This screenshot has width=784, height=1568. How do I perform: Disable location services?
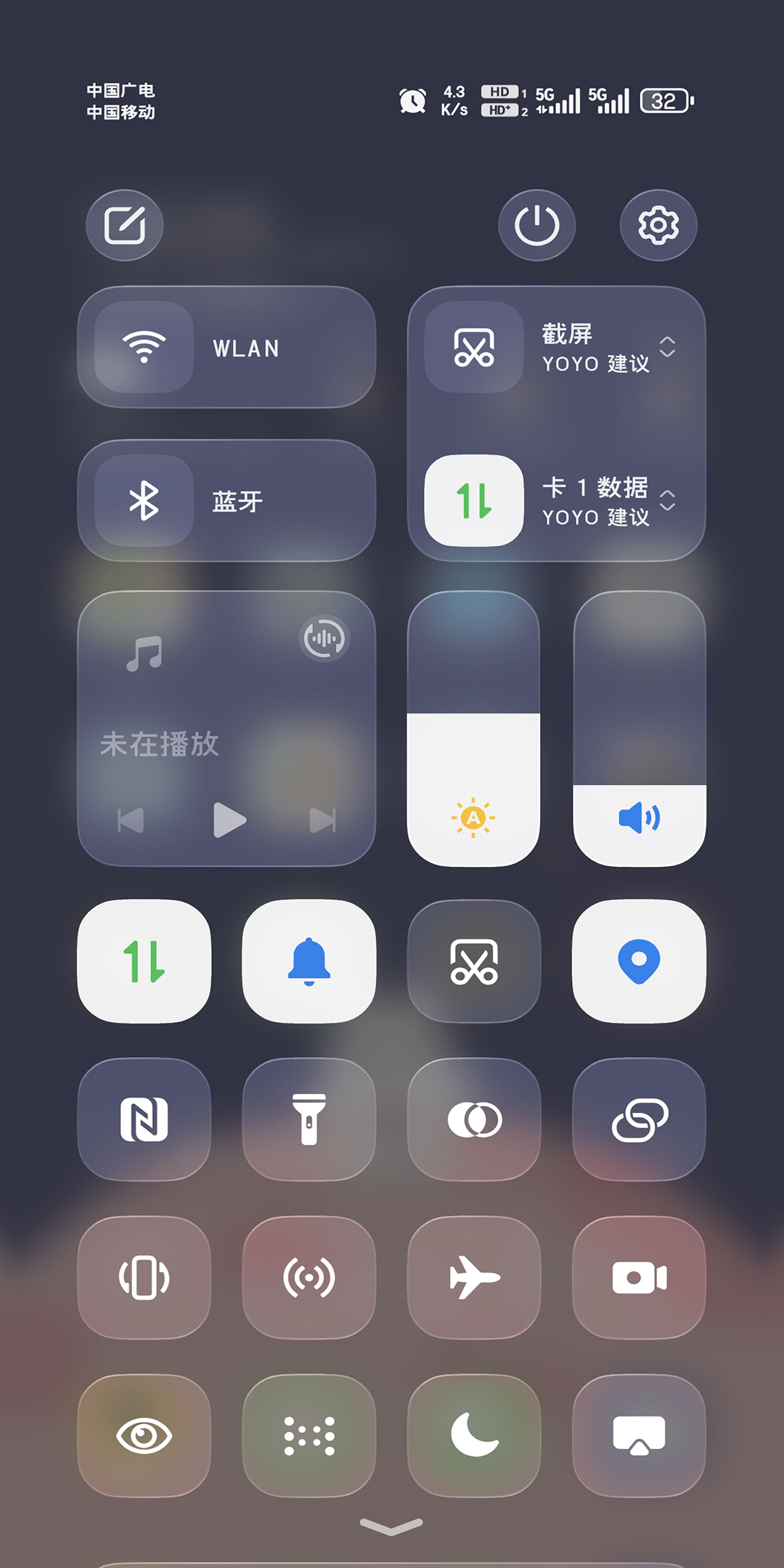click(639, 961)
